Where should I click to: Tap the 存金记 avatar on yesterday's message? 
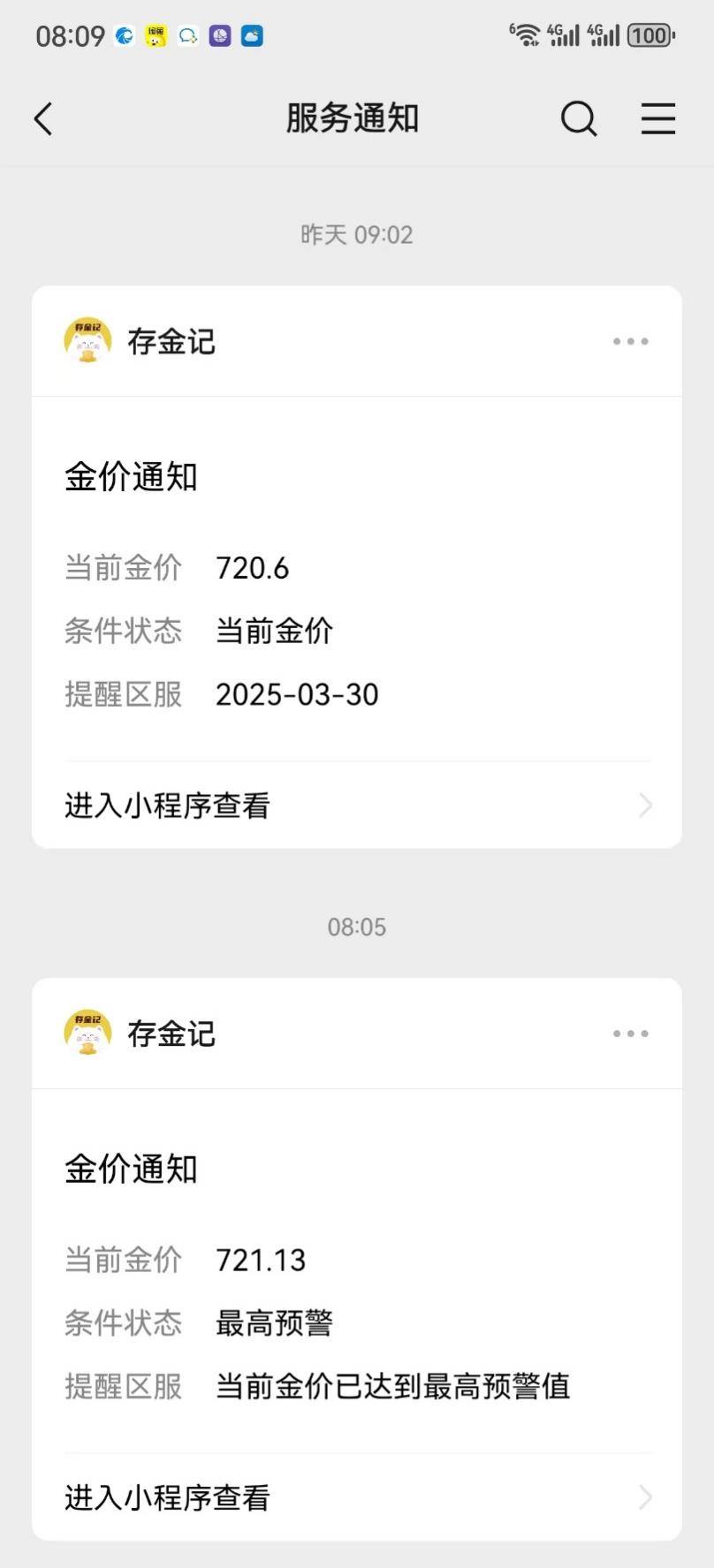(x=87, y=342)
